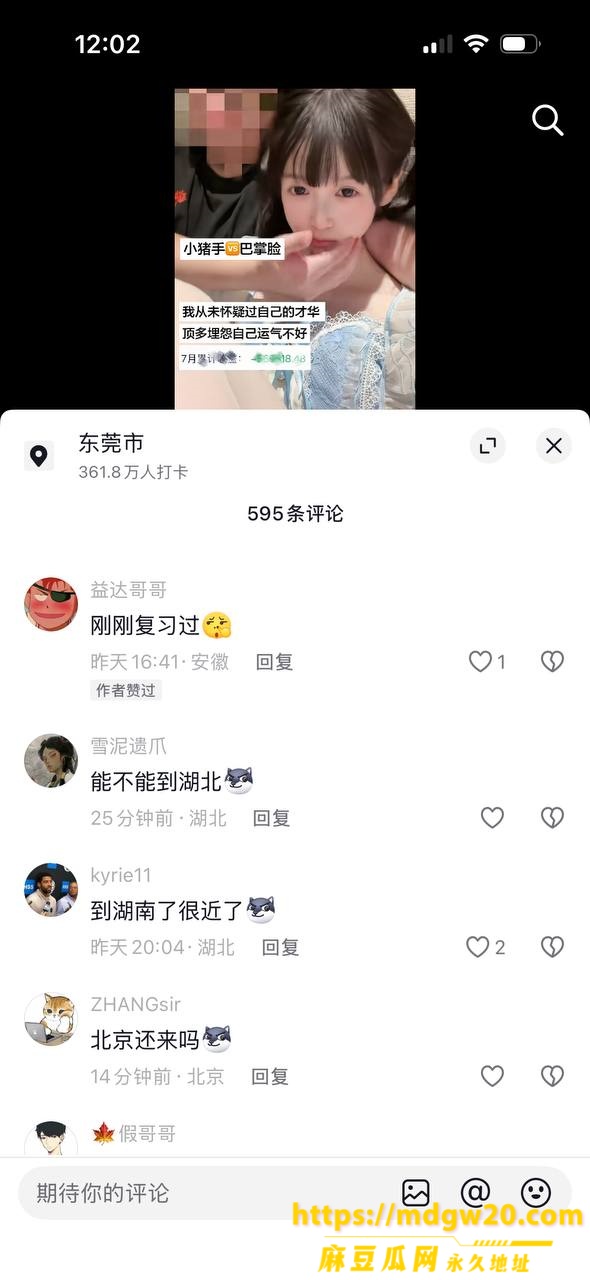Open kyrie11's profile avatar
The image size is (590, 1280).
(51, 890)
